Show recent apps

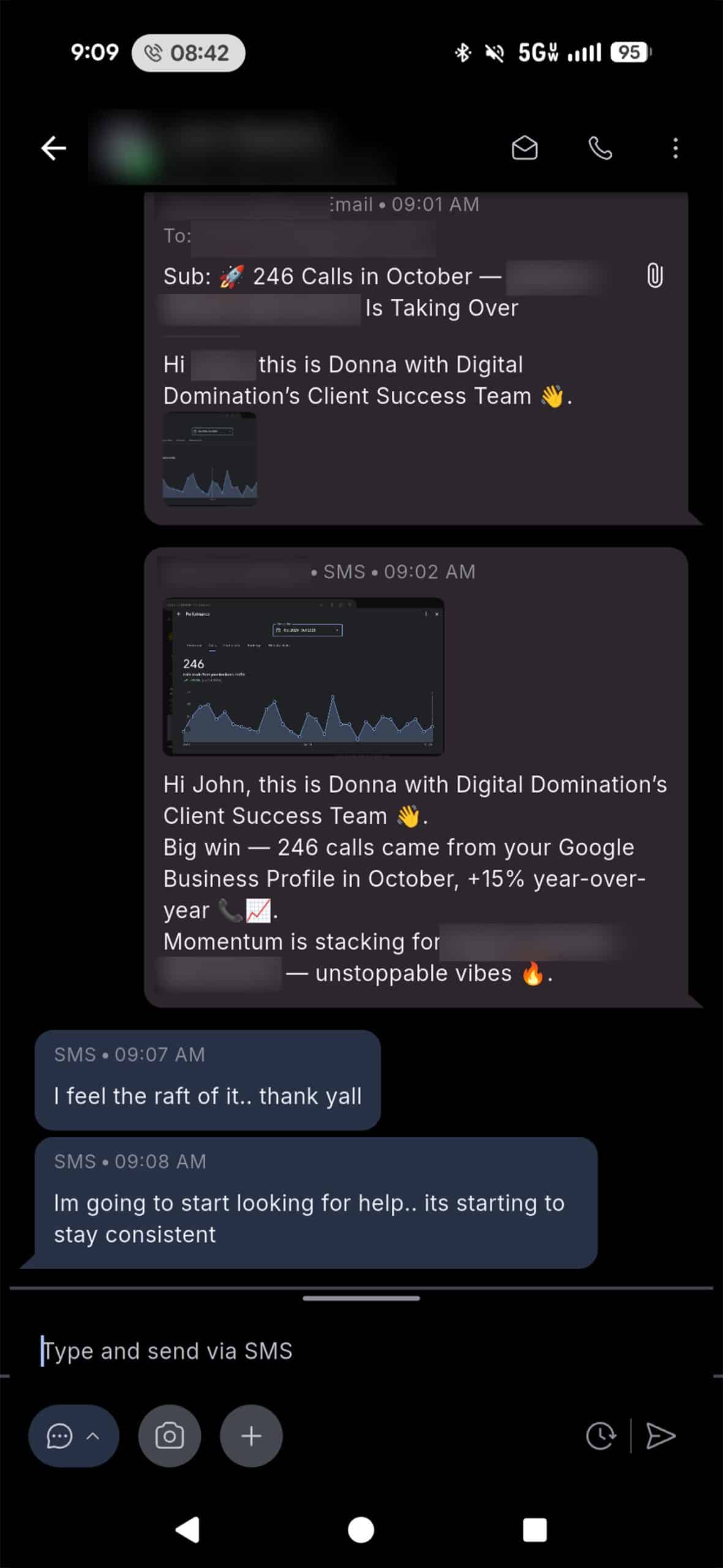[534, 1530]
